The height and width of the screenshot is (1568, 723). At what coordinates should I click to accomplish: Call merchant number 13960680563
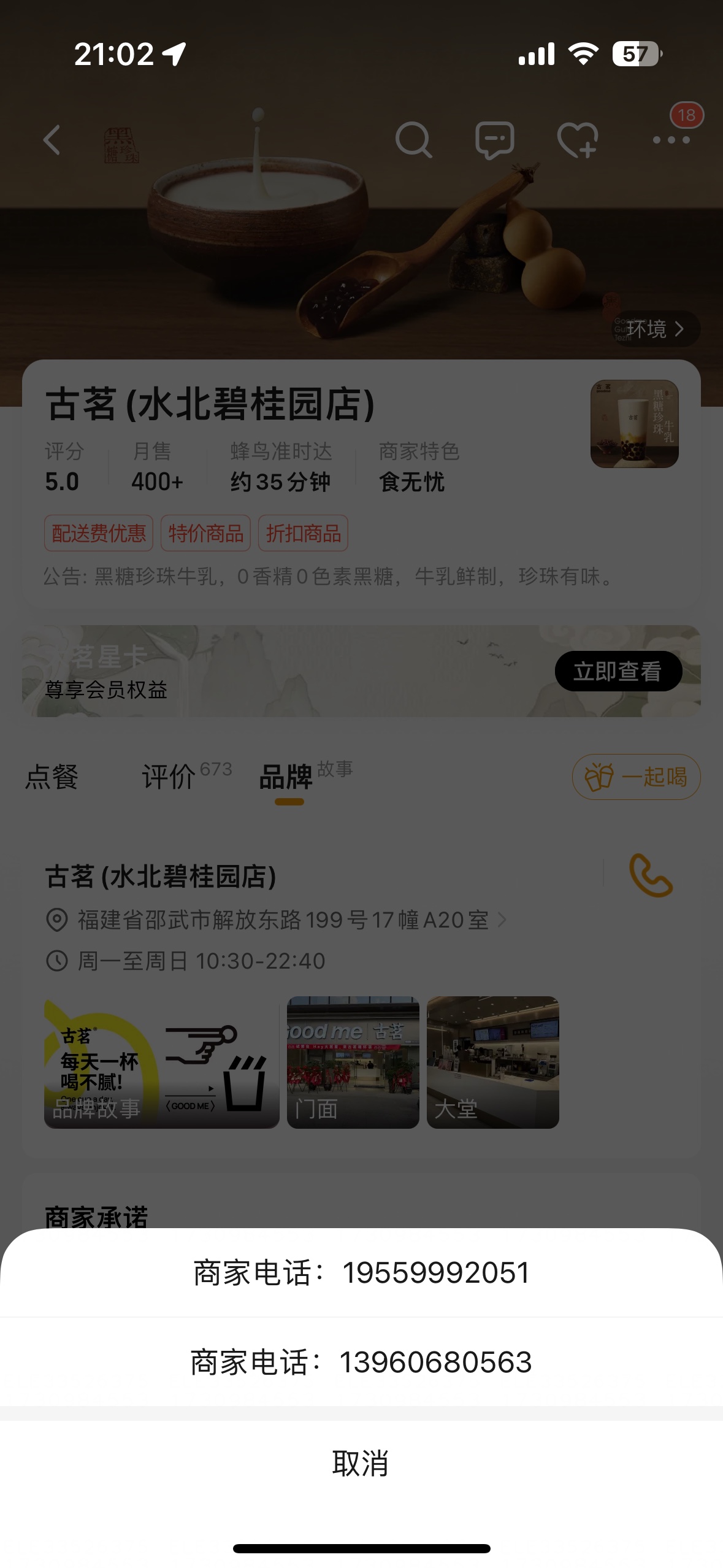tap(361, 1362)
